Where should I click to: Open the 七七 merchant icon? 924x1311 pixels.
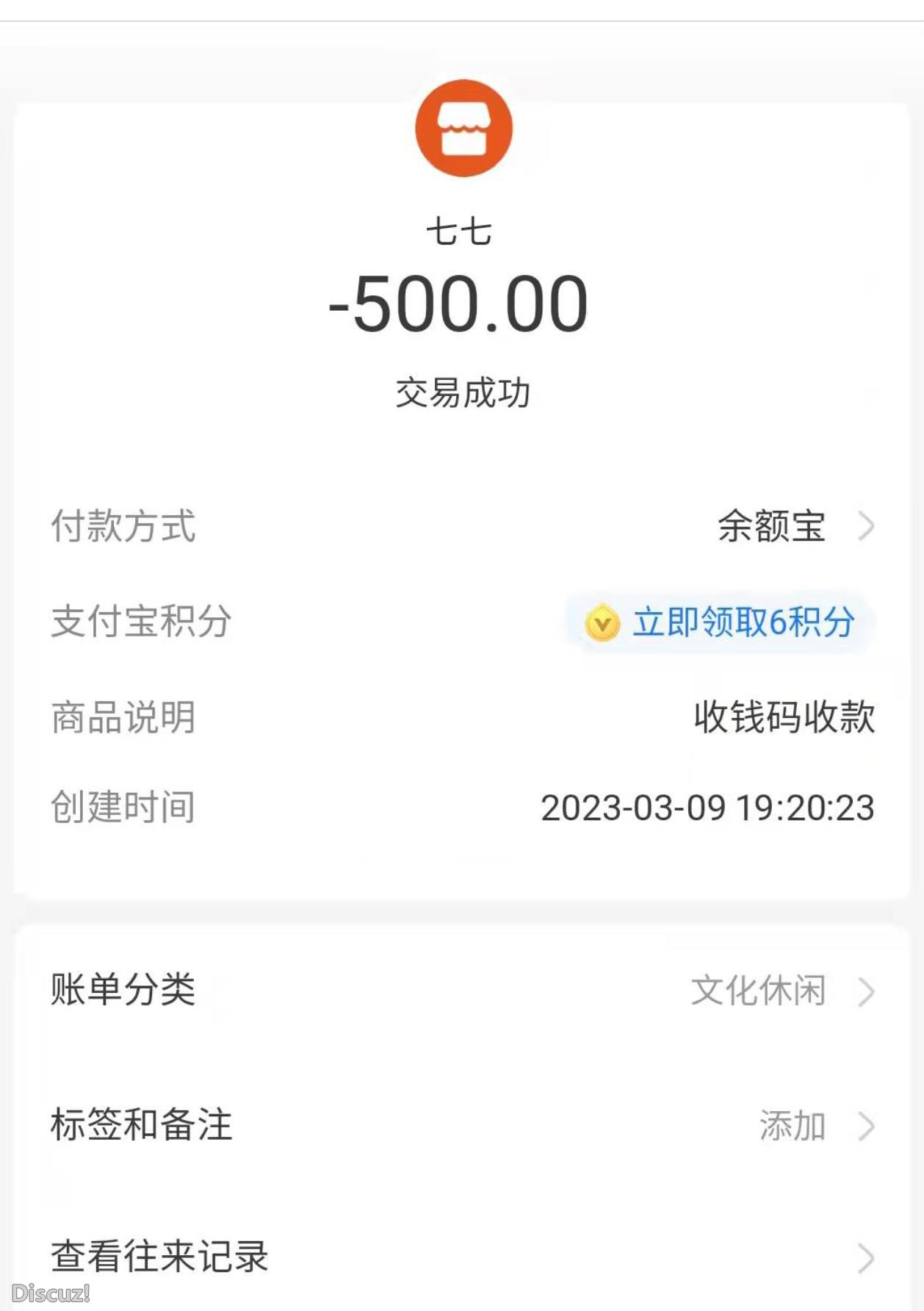(463, 129)
